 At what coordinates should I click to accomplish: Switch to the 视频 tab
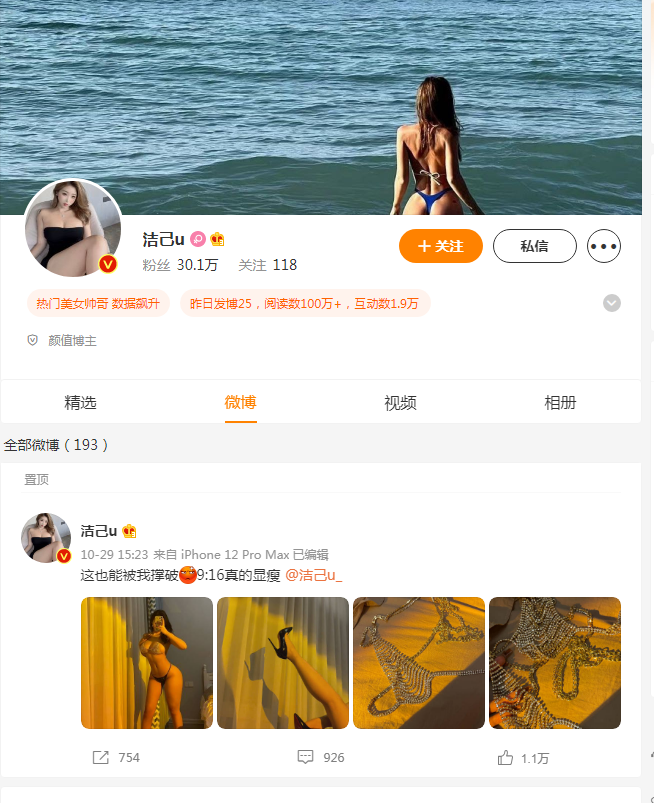tap(400, 403)
